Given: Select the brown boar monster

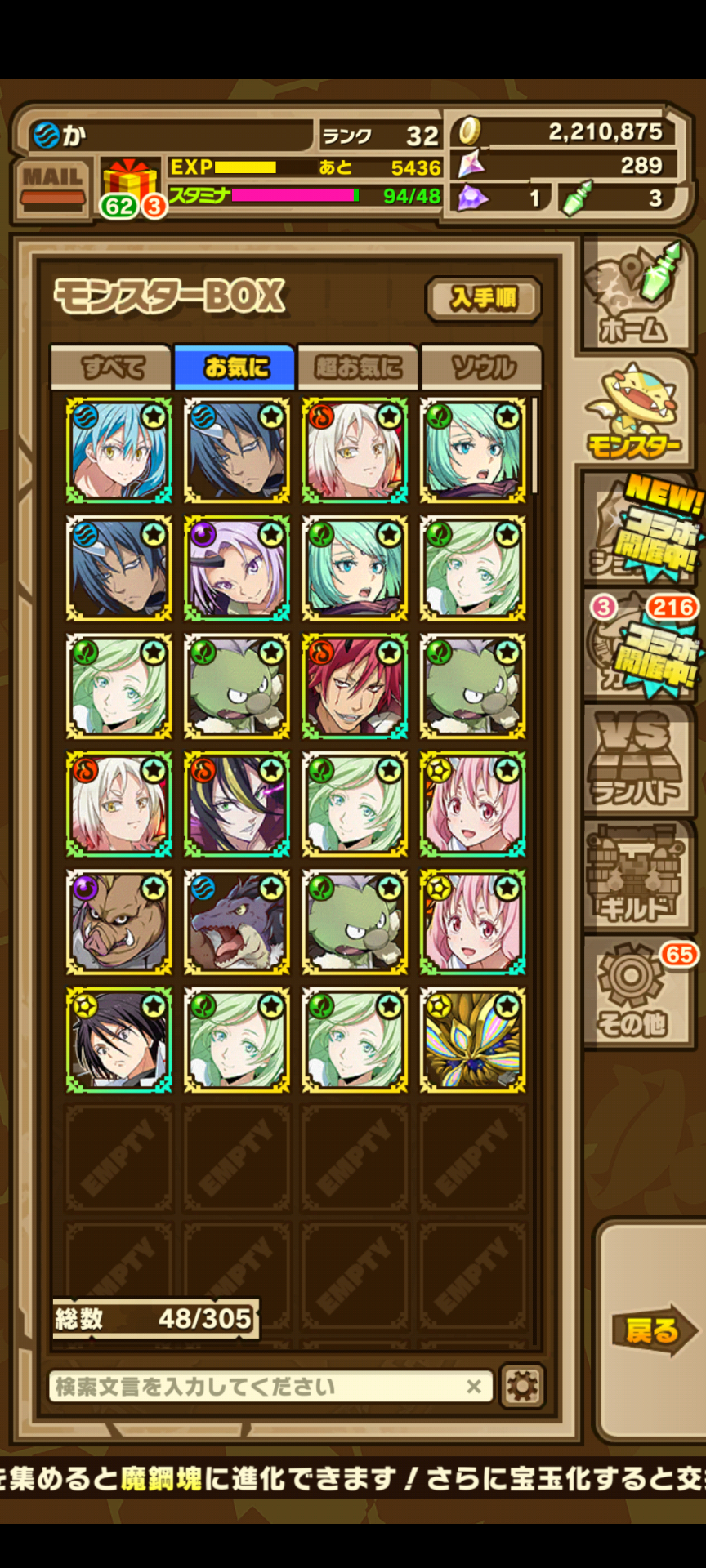Looking at the screenshot, I should 119,922.
